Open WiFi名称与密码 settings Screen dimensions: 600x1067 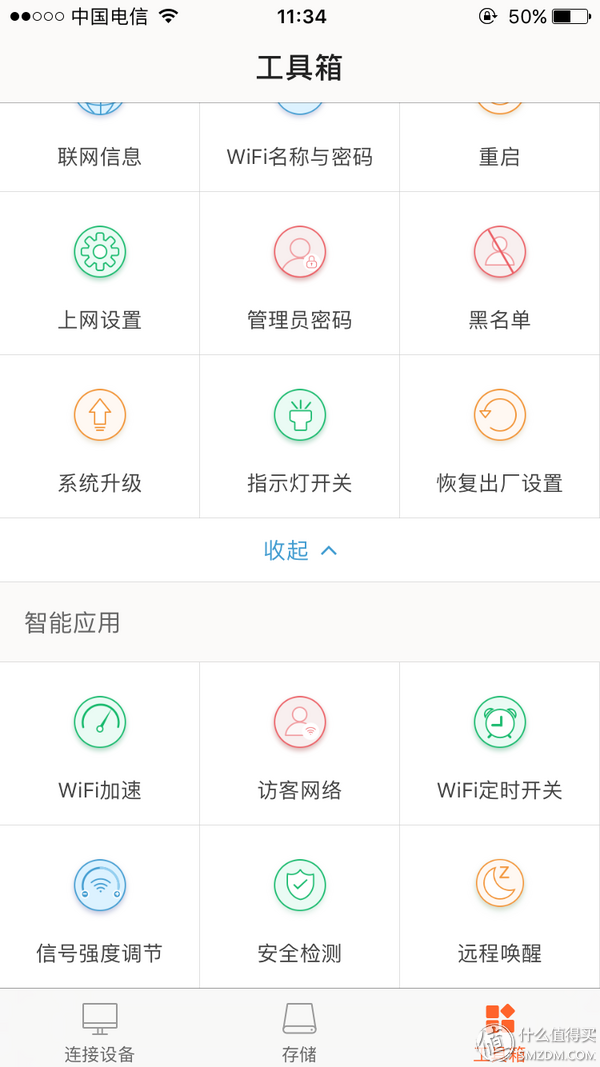click(299, 147)
